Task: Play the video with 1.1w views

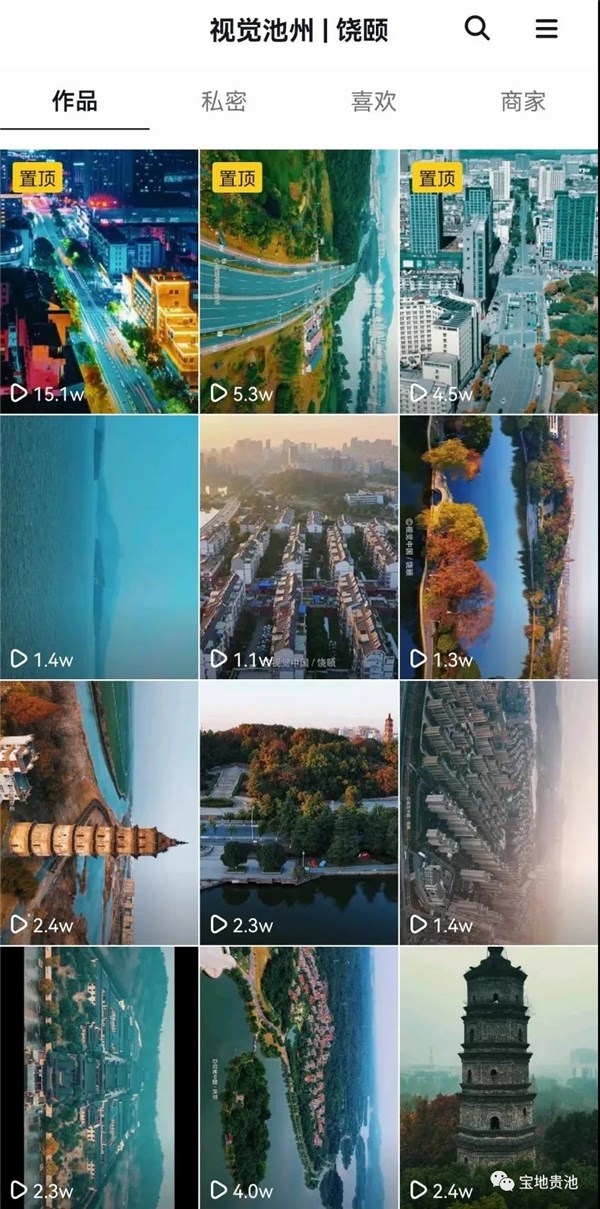Action: pos(299,547)
